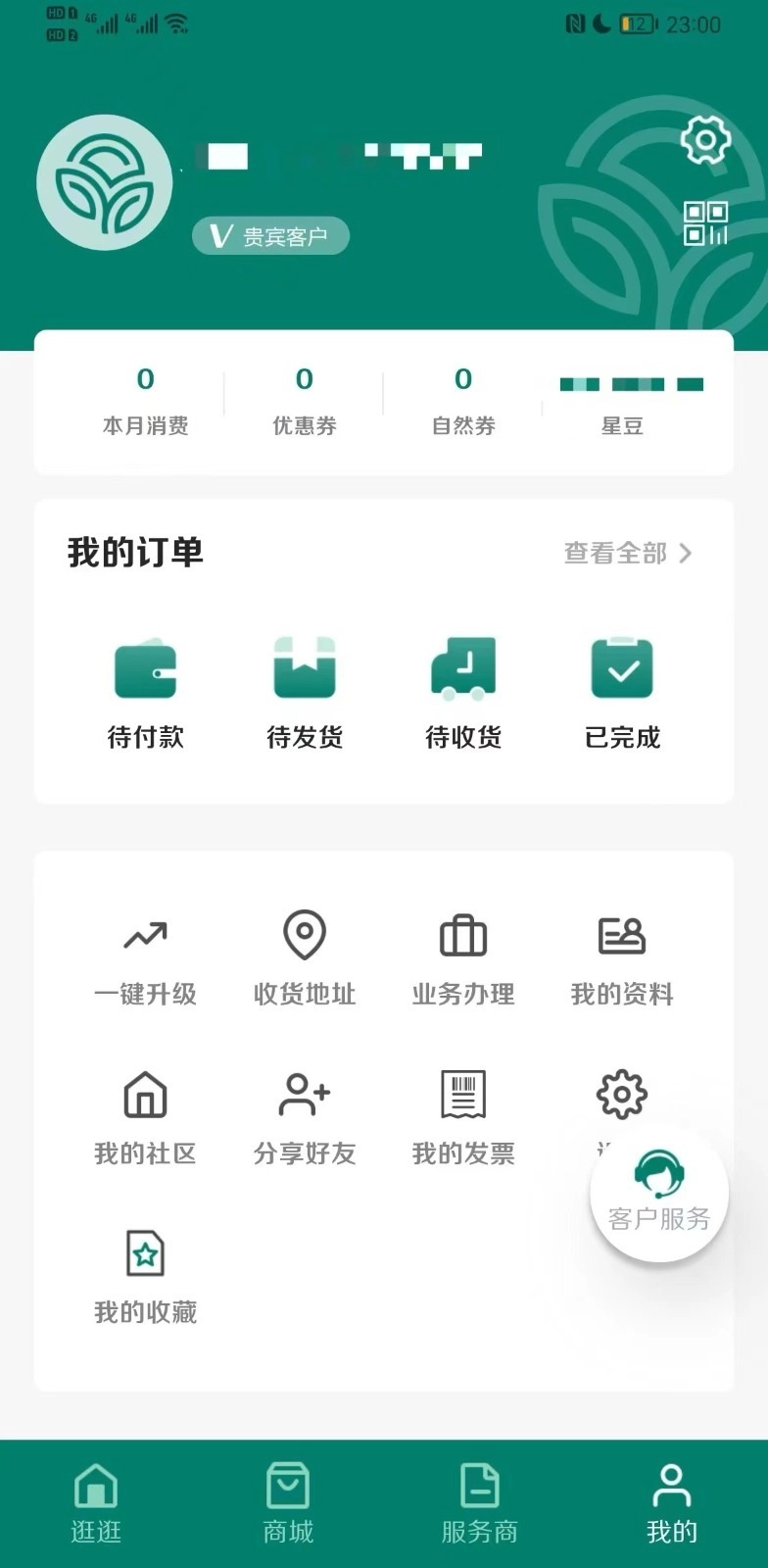Check 待收货 awaiting delivery orders

(462, 691)
